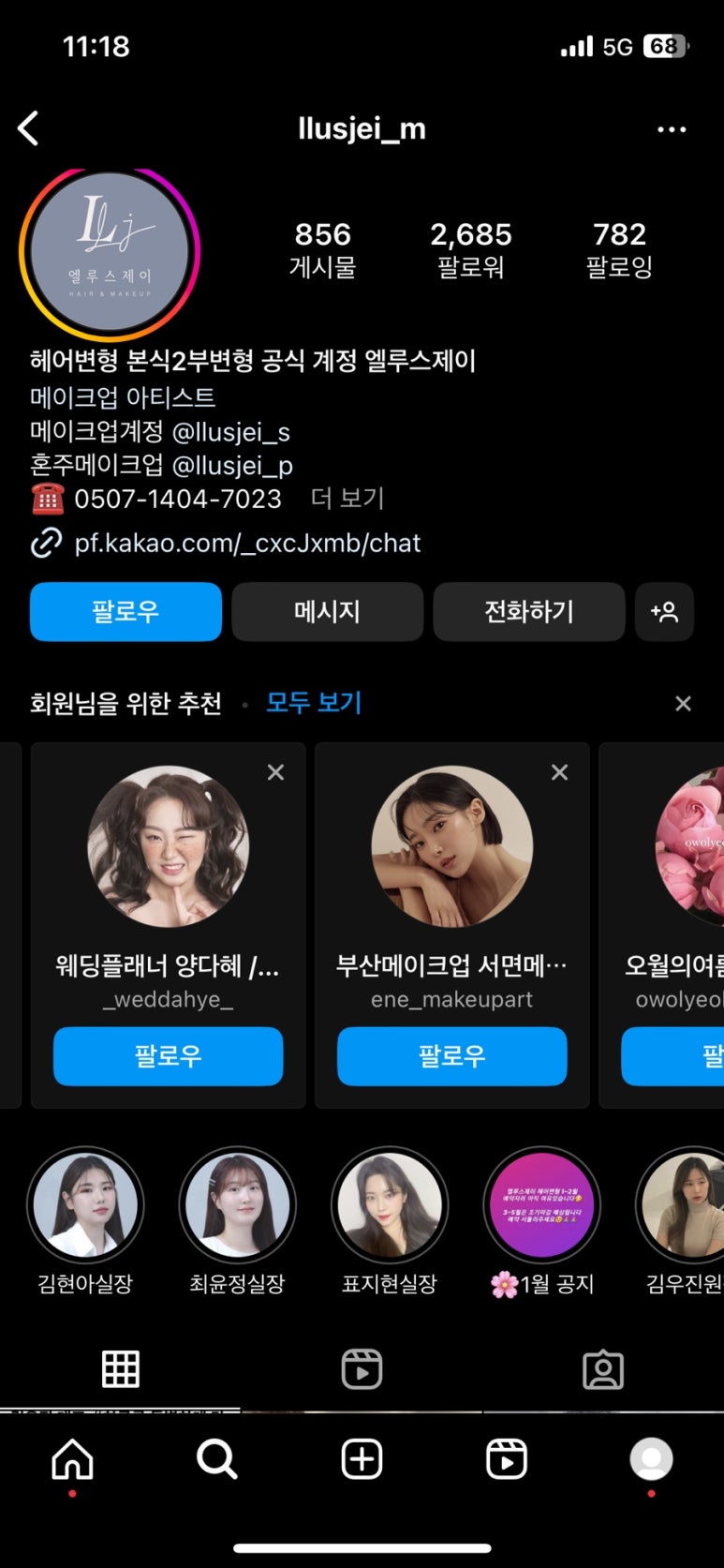Follow the _weddahye_ account
This screenshot has height=1568, width=724.
click(x=168, y=1056)
